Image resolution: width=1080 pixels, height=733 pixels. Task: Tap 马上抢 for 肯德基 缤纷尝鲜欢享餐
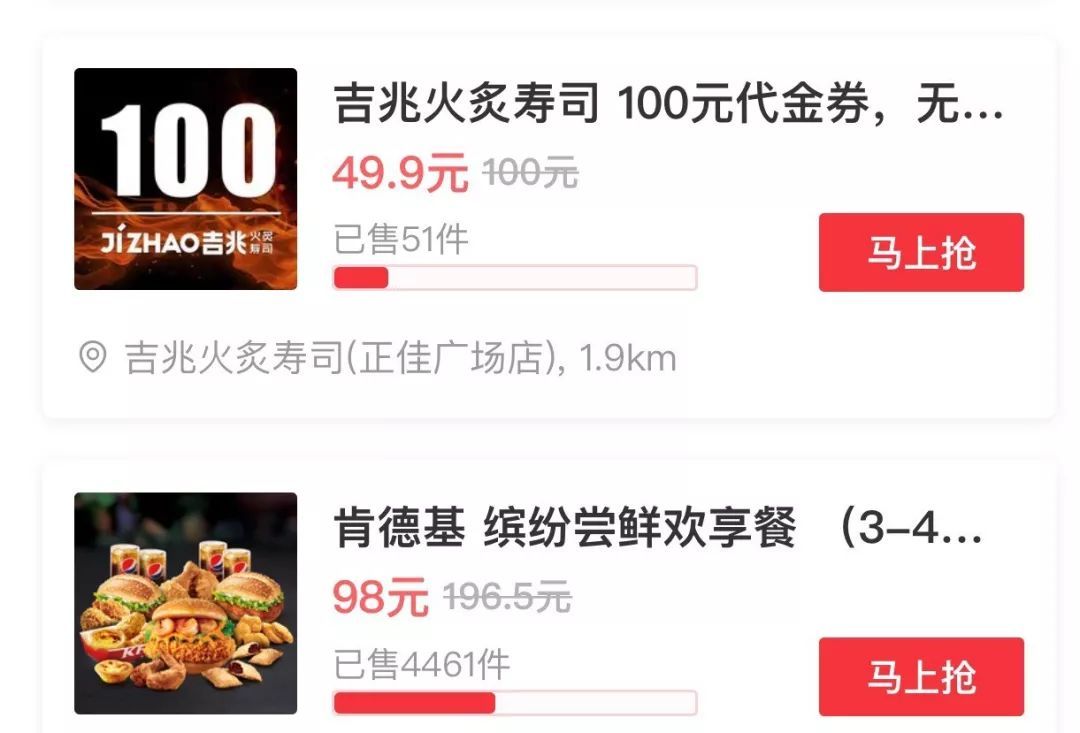click(x=921, y=677)
